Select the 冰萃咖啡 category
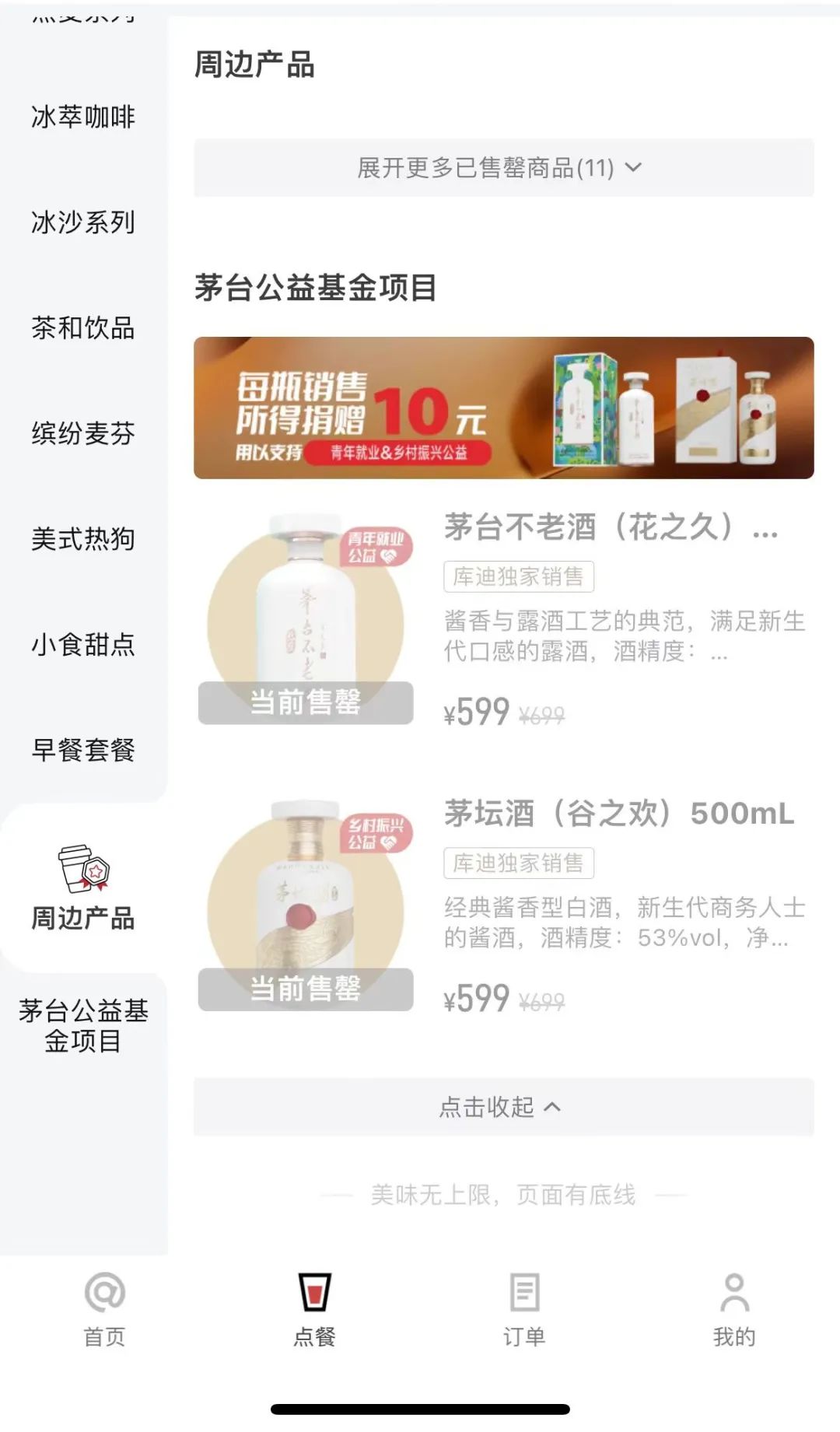This screenshot has width=840, height=1432. click(x=83, y=117)
